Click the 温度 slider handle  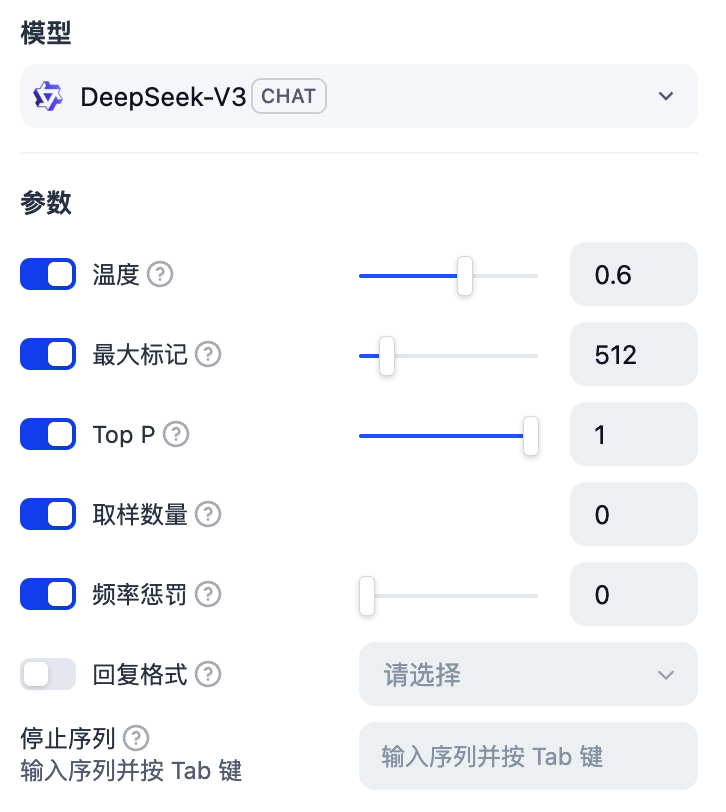coord(466,276)
